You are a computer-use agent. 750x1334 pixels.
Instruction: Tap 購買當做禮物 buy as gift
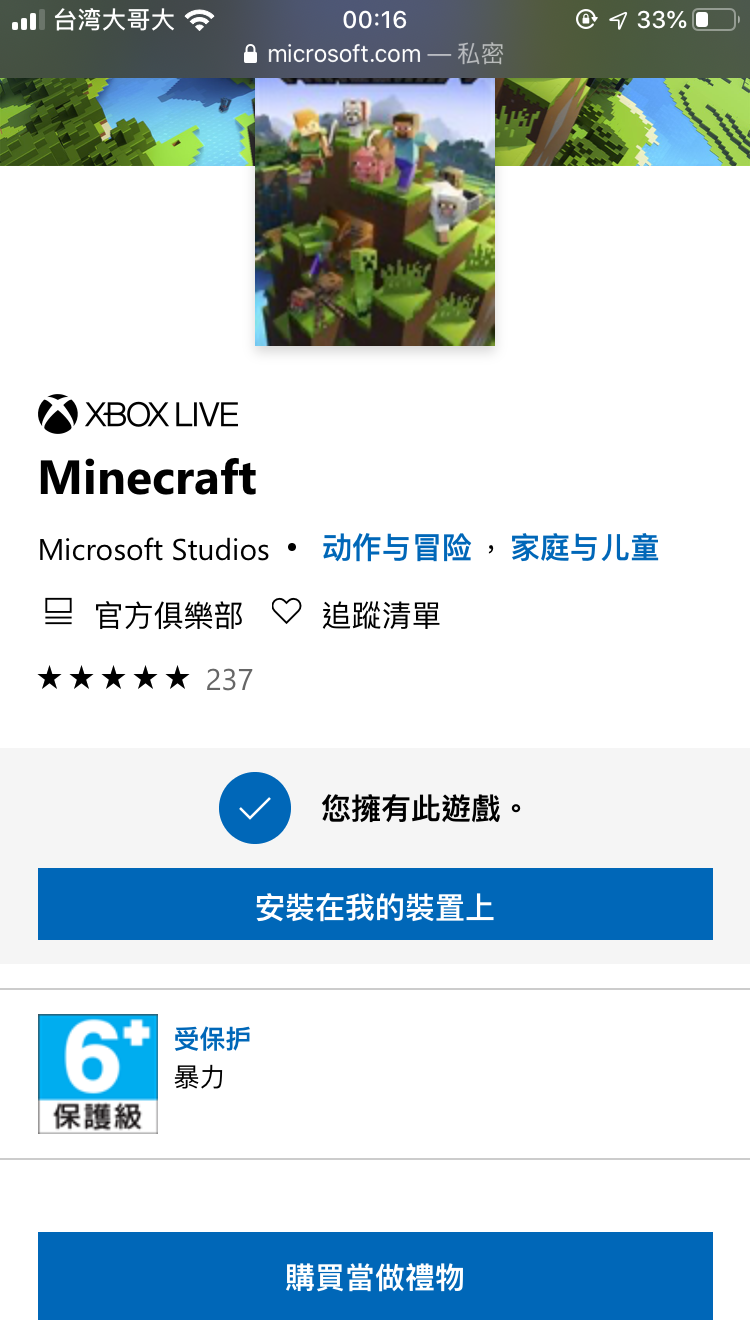(375, 1277)
